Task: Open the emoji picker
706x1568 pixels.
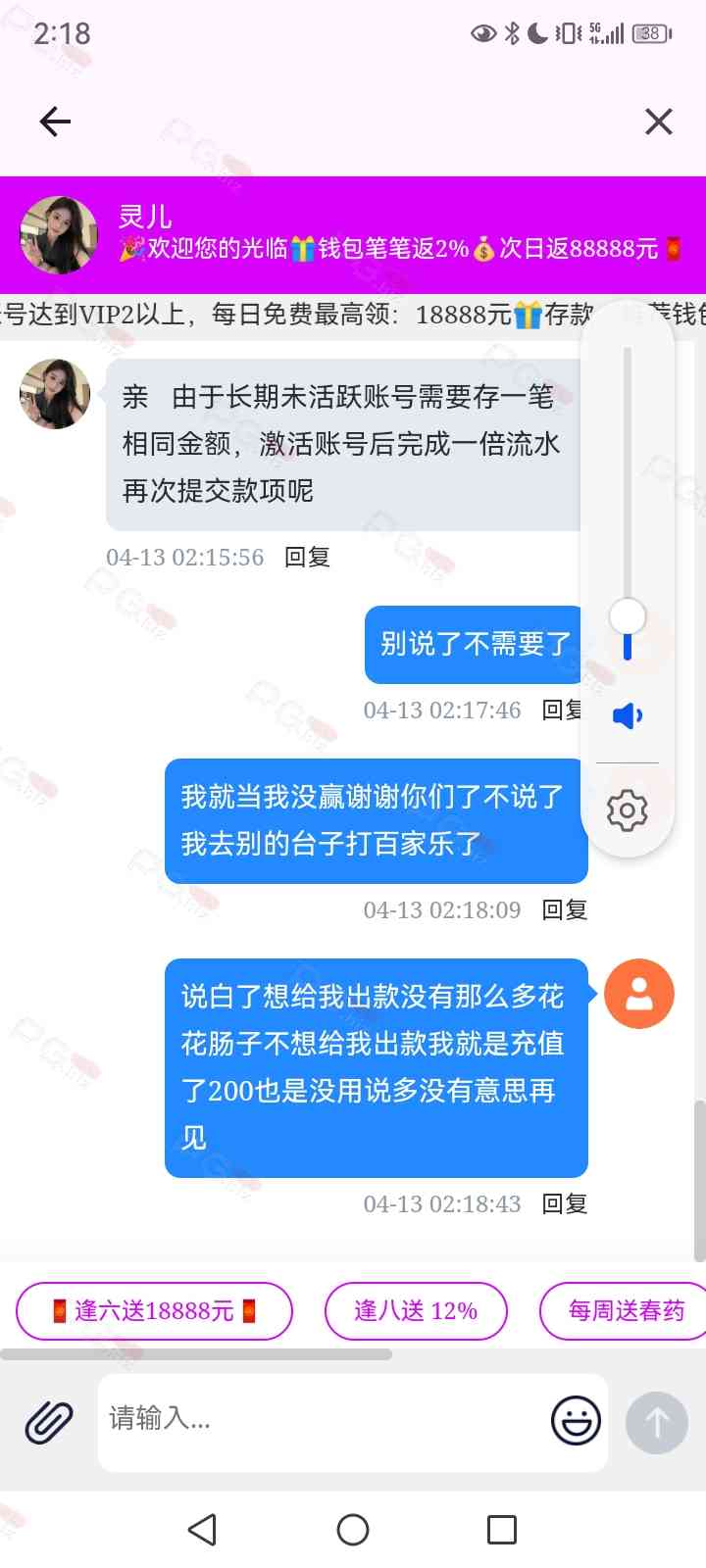Action: coord(576,1420)
